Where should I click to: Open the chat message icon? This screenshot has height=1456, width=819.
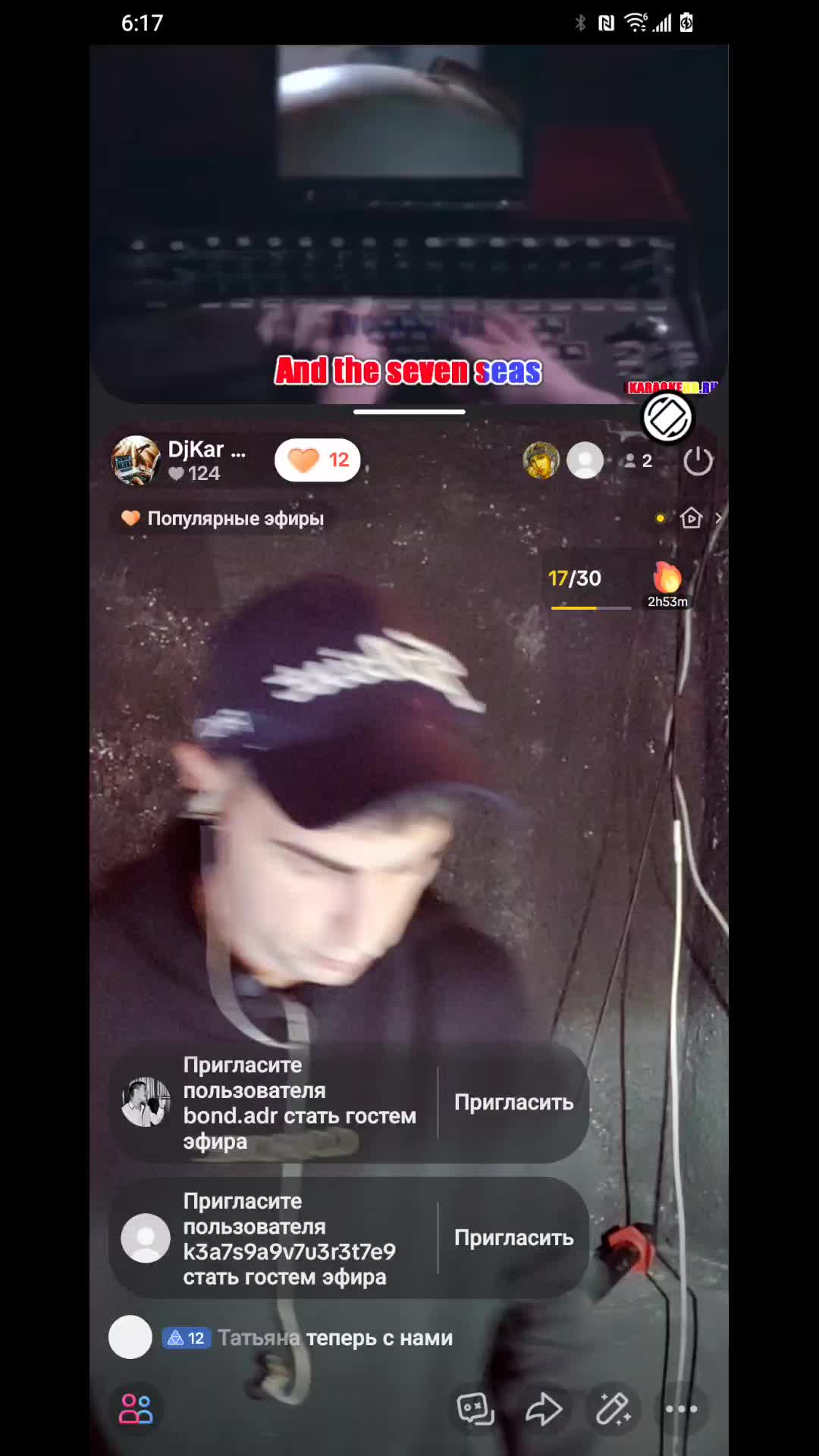(475, 1409)
